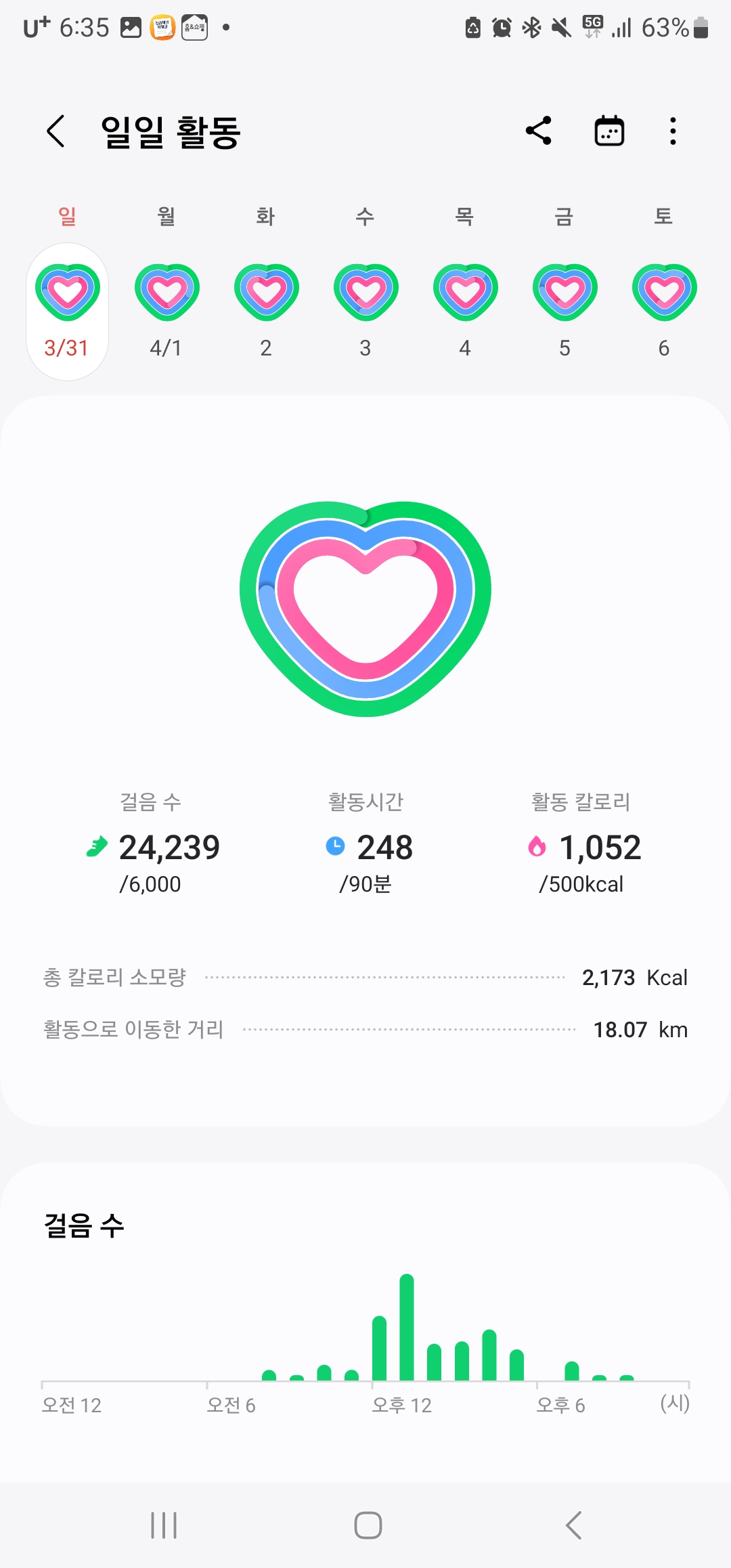Go to the phone home screen
This screenshot has height=1568, width=731.
pos(368,1525)
